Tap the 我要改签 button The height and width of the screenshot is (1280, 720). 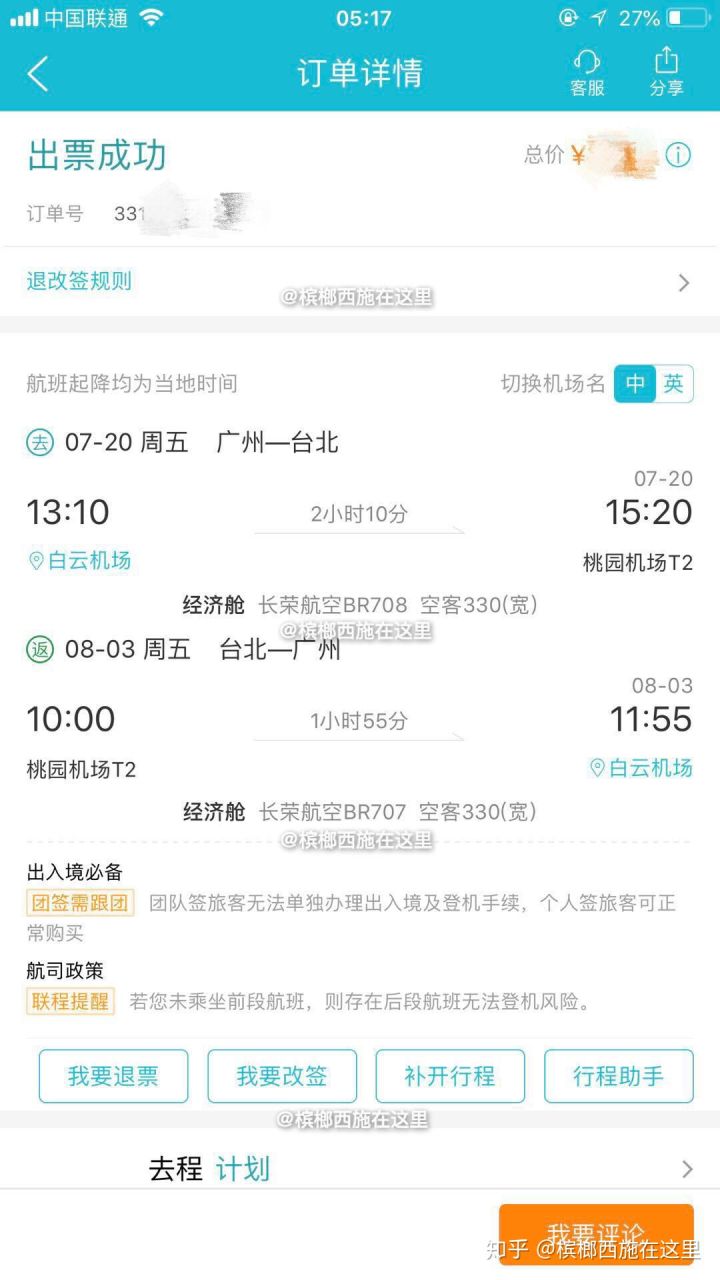[x=282, y=1076]
